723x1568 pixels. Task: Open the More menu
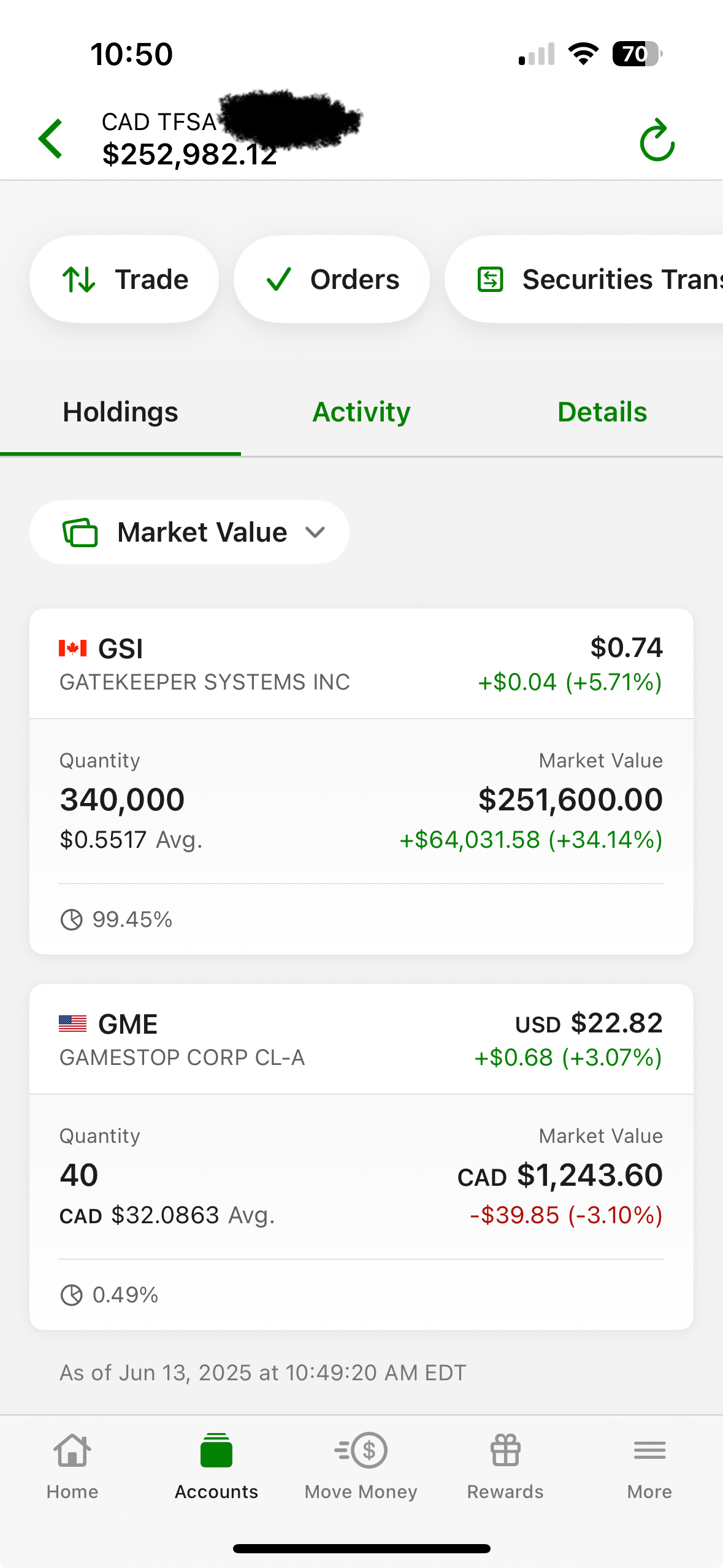pyautogui.click(x=649, y=1466)
